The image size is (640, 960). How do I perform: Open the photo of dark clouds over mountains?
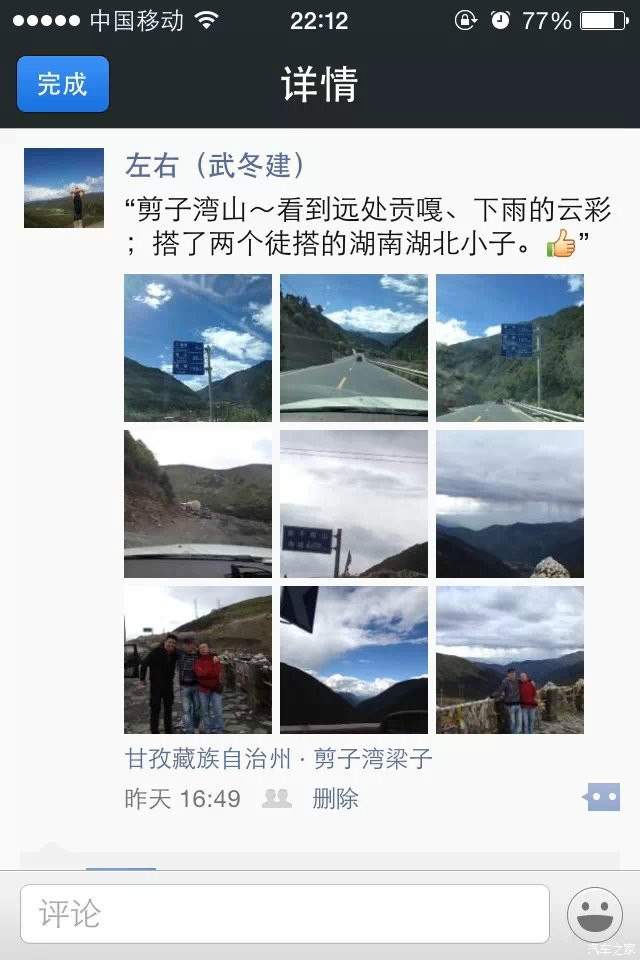[510, 504]
